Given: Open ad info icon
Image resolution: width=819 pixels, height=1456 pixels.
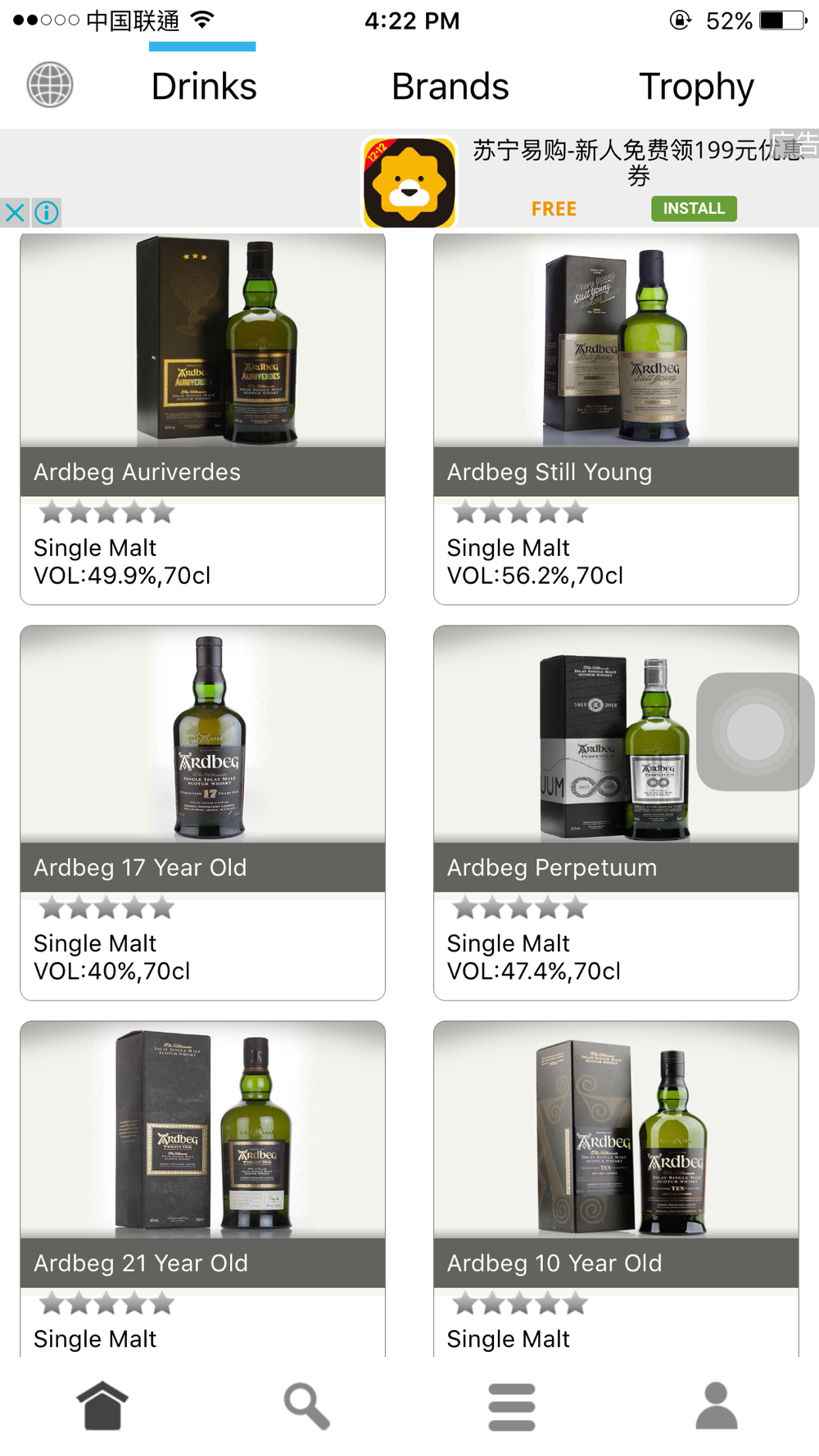Looking at the screenshot, I should pyautogui.click(x=47, y=213).
